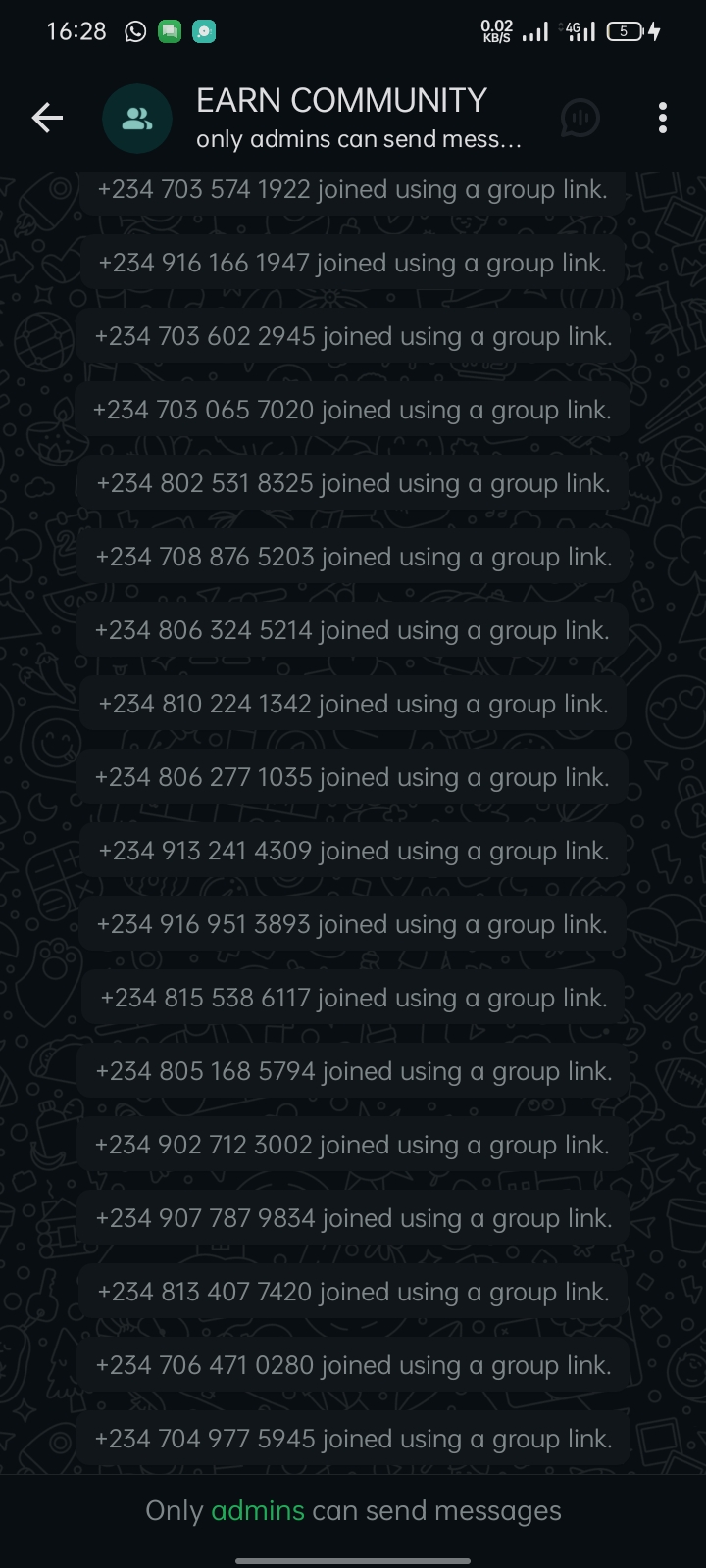706x1568 pixels.
Task: Tap the group profile picture
Action: (x=137, y=119)
